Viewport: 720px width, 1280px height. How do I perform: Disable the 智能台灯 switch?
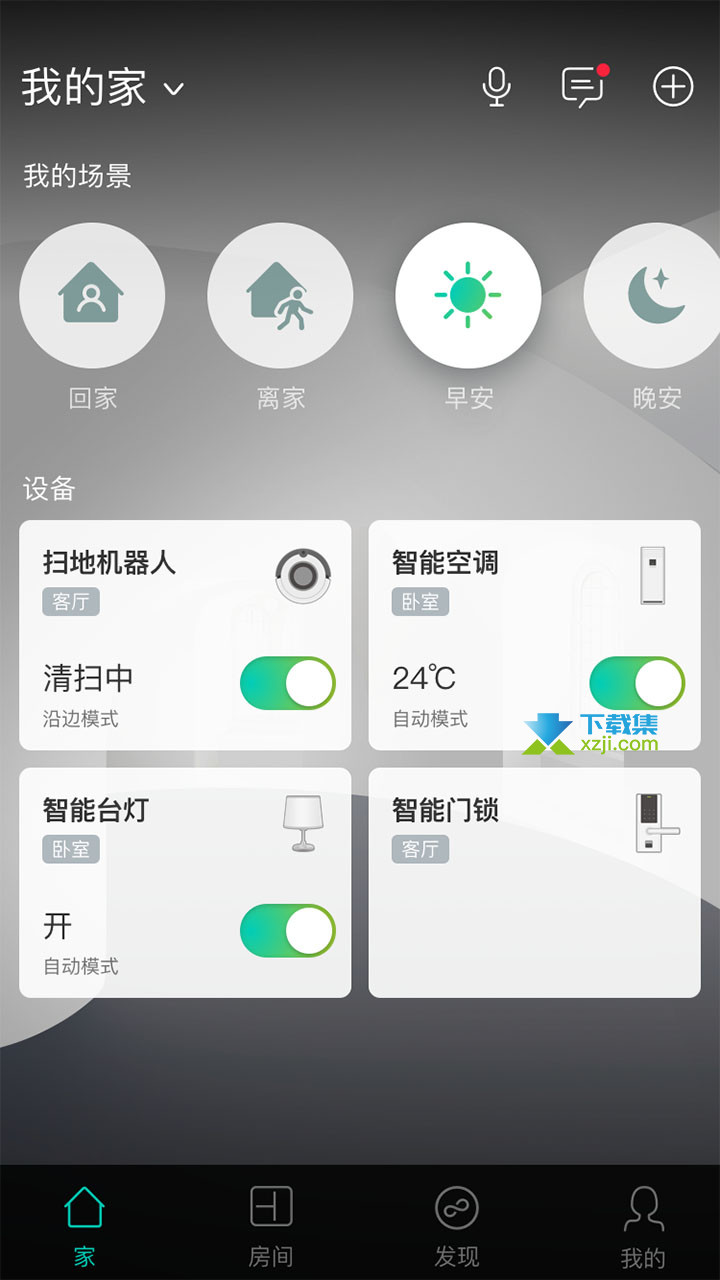[288, 932]
